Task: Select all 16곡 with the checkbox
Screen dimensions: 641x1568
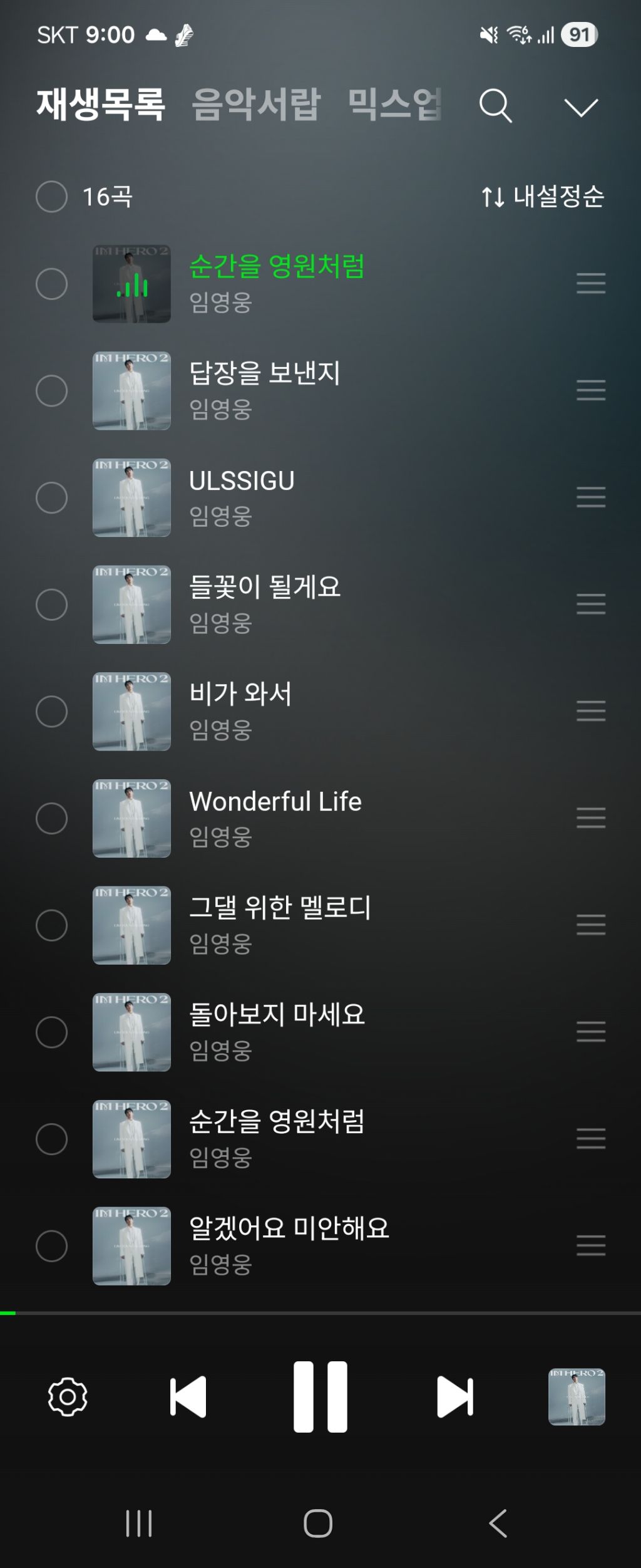Action: click(52, 197)
